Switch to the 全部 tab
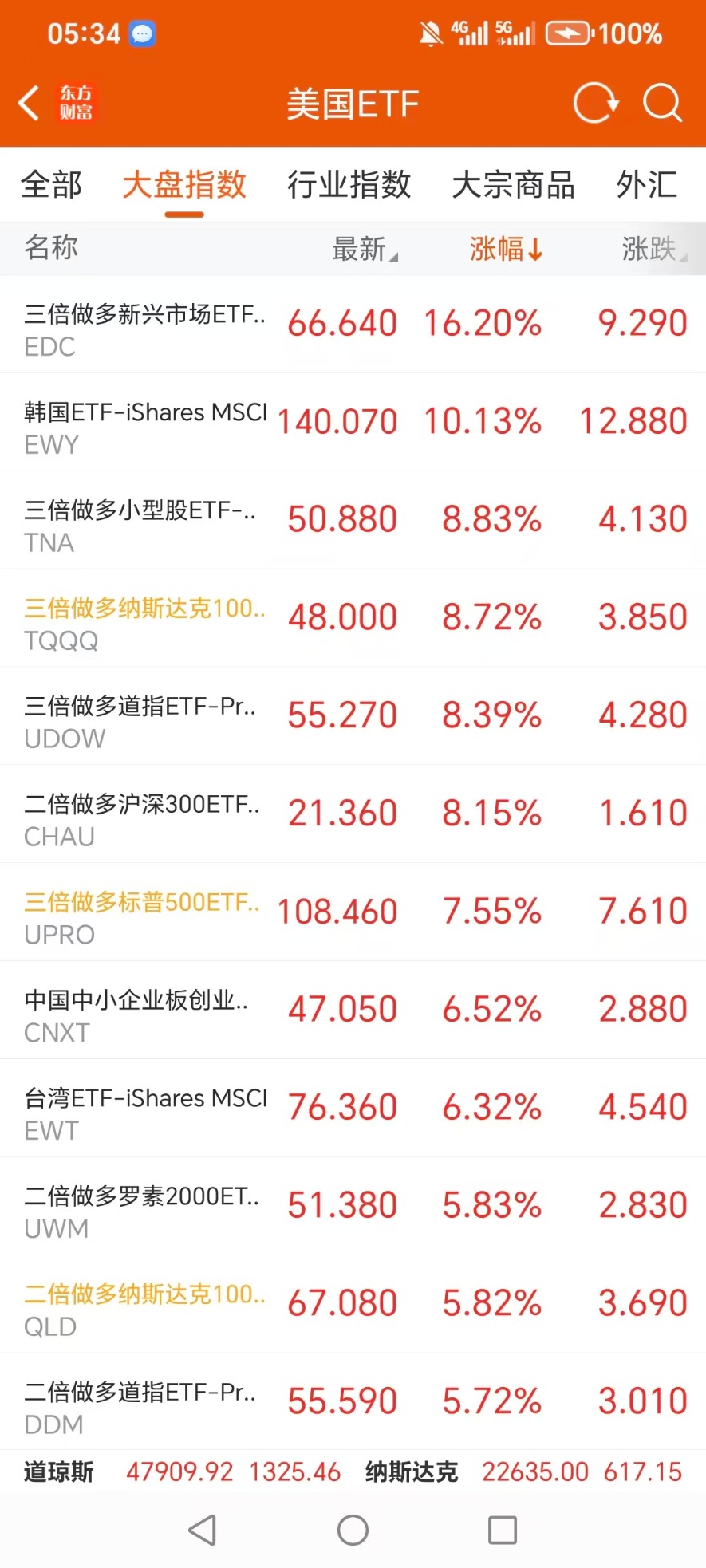 51,185
